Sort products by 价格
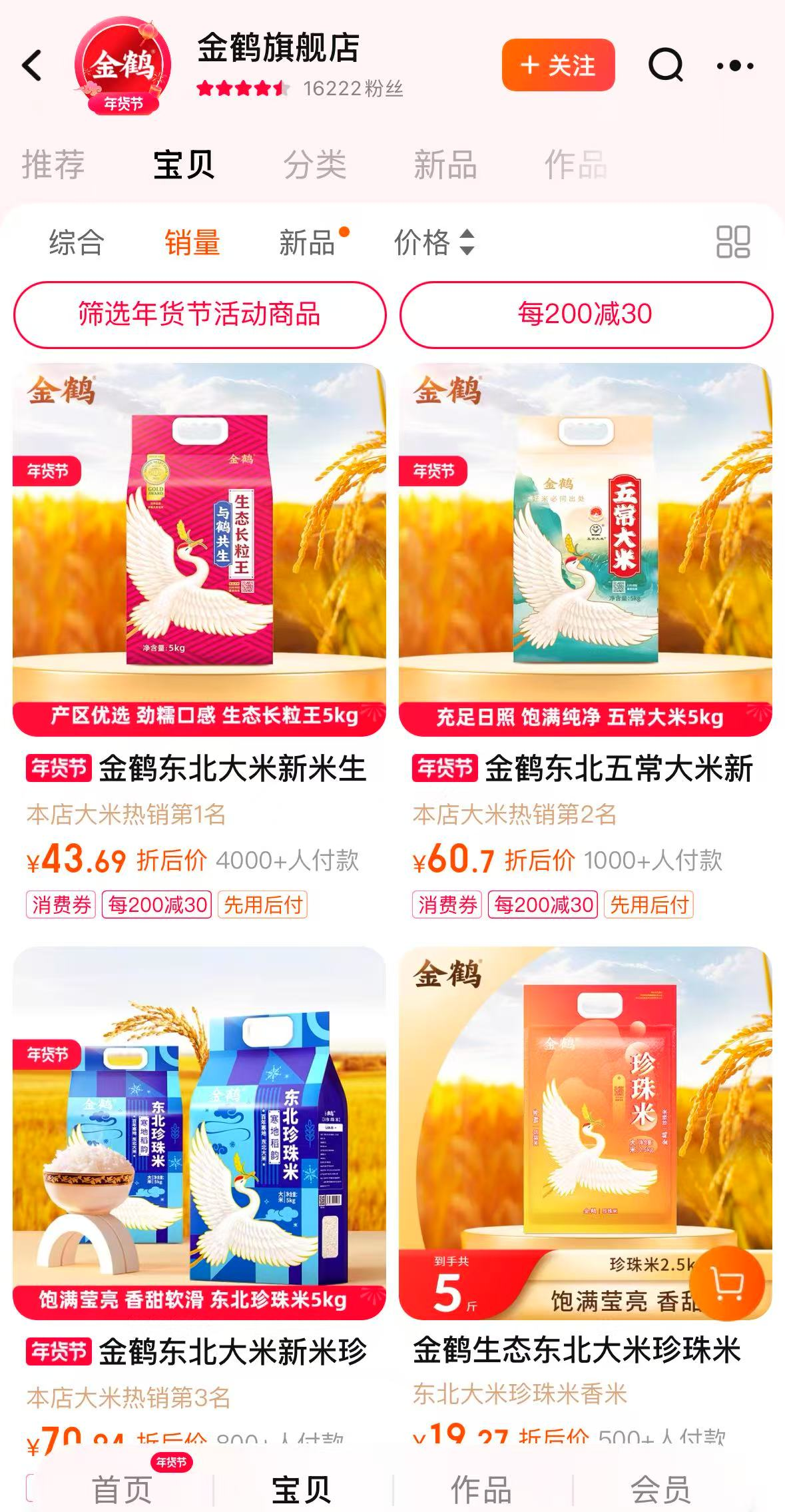The height and width of the screenshot is (1512, 785). 434,242
